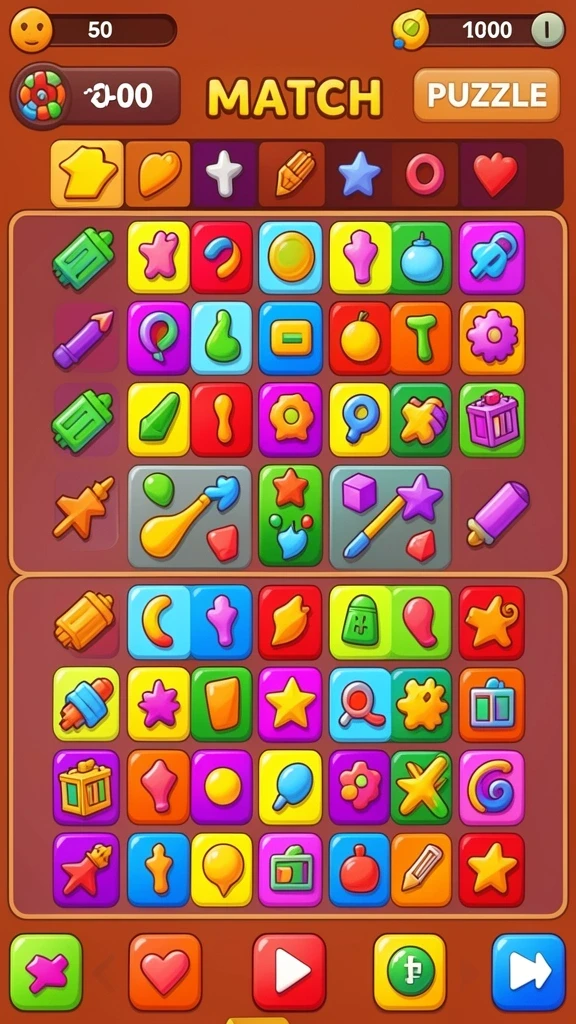Screen dimensions: 576x1024
Task: Select the pink ring in the top tray
Action: click(425, 174)
